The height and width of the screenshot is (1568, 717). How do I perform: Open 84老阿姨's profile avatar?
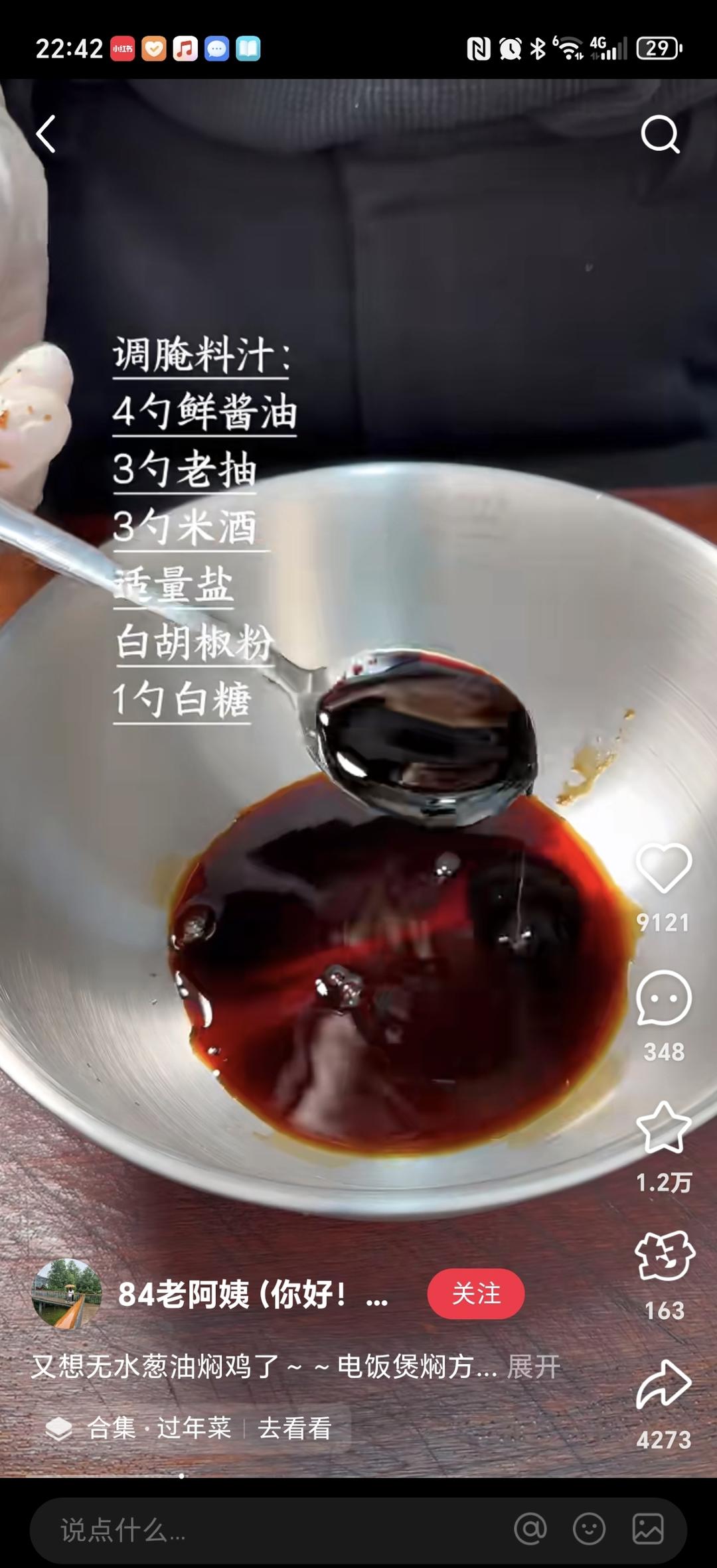[x=67, y=1293]
